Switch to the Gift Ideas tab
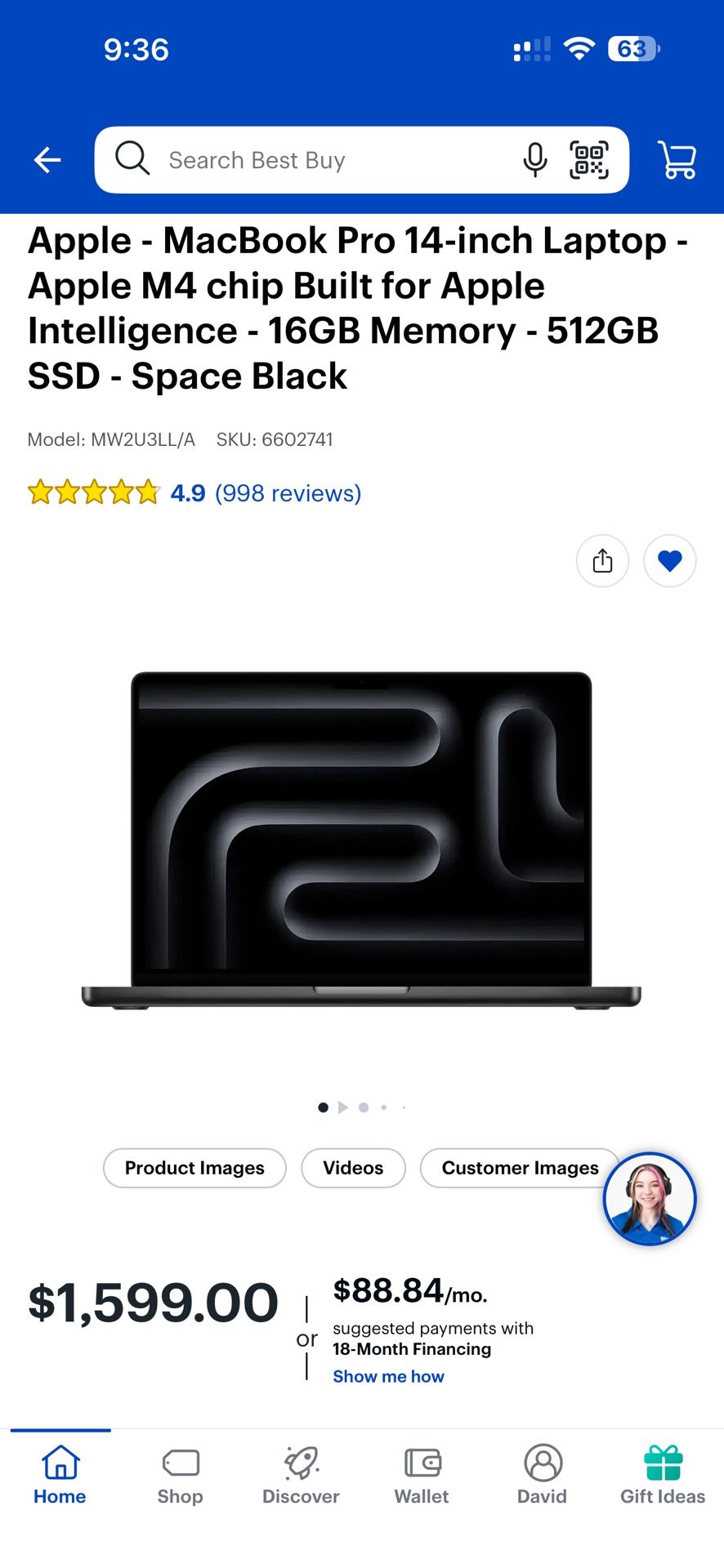 [x=663, y=1475]
